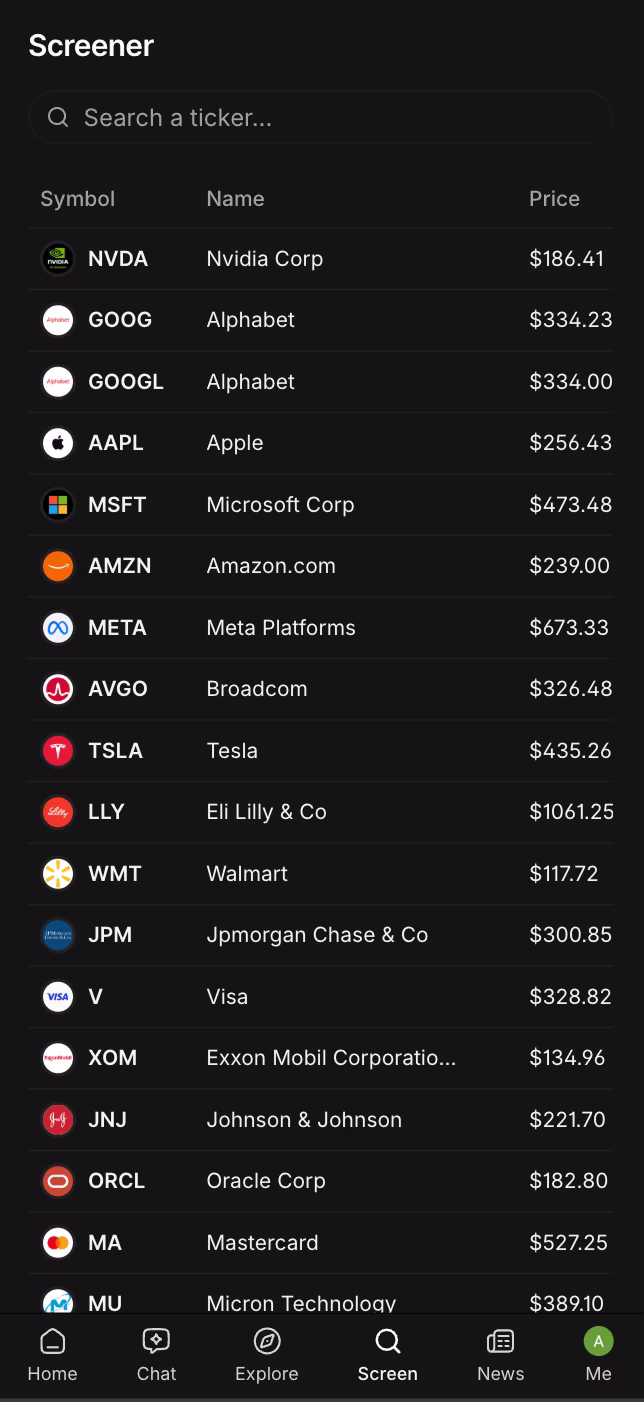Image resolution: width=644 pixels, height=1402 pixels.
Task: Select JPM Jpmorgan Chase & Co
Action: [320, 935]
